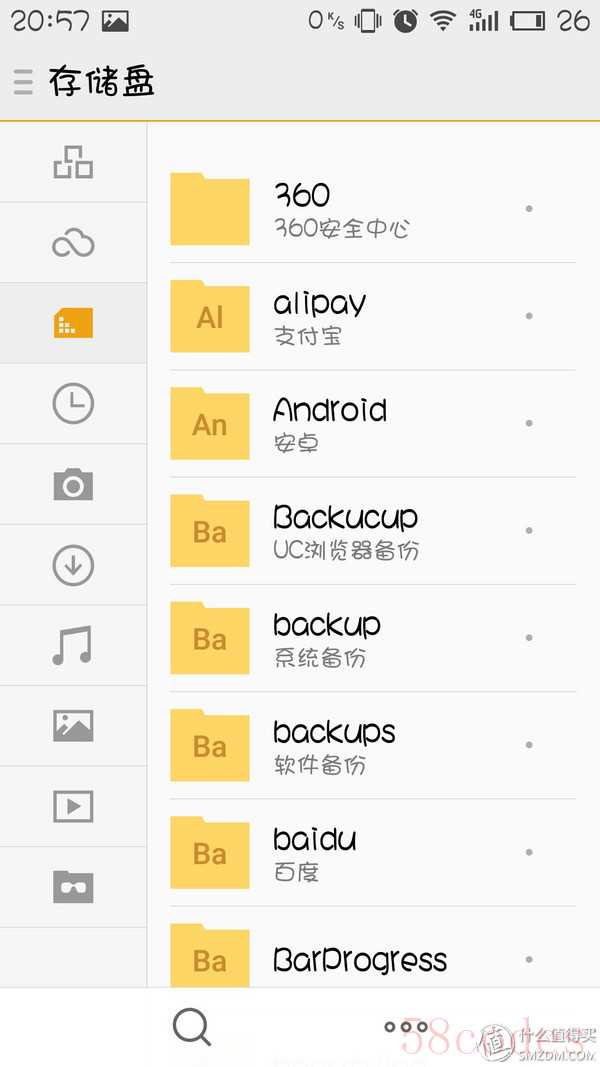Open the alipay folder
Screen dimensions: 600x1067
373,316
